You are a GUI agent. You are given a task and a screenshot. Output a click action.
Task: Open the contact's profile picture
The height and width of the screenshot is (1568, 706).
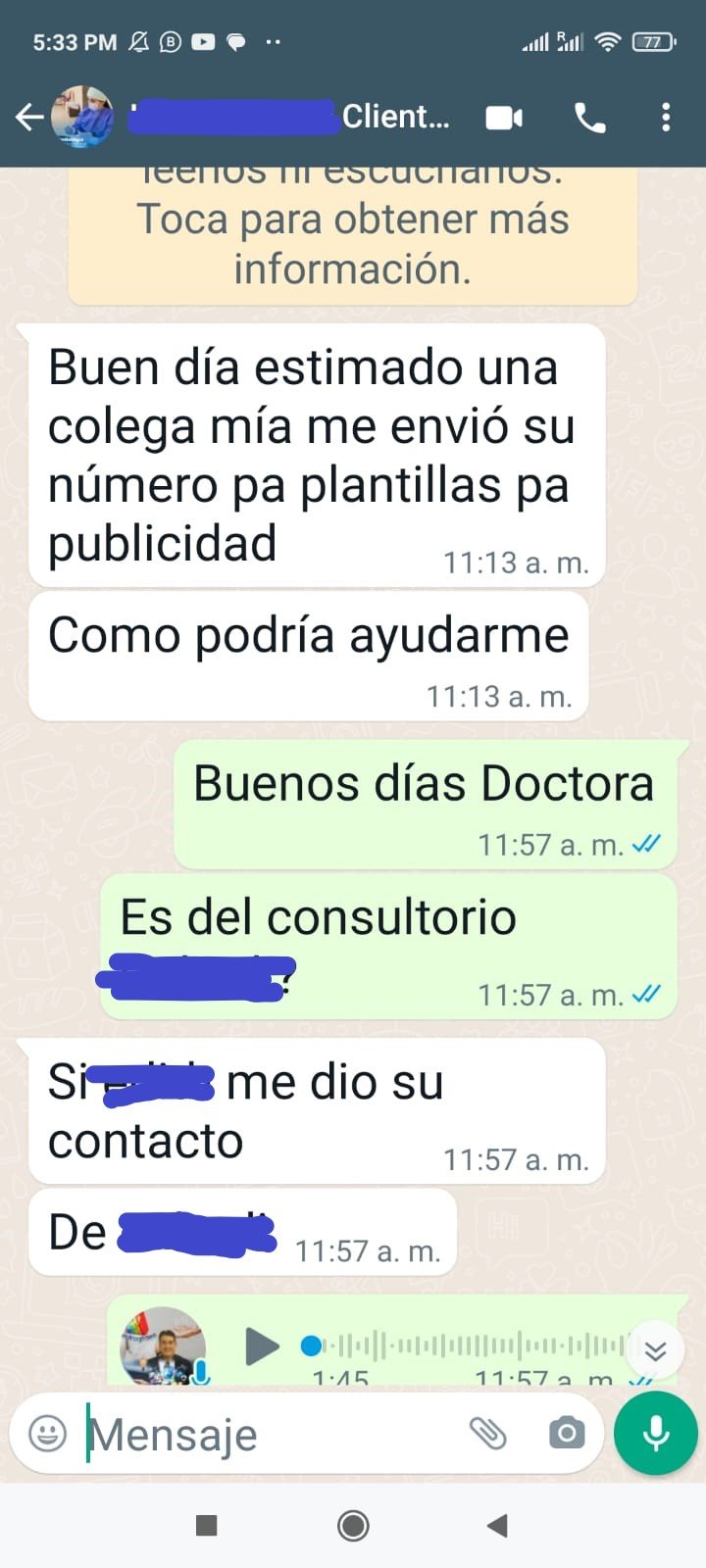click(x=82, y=118)
